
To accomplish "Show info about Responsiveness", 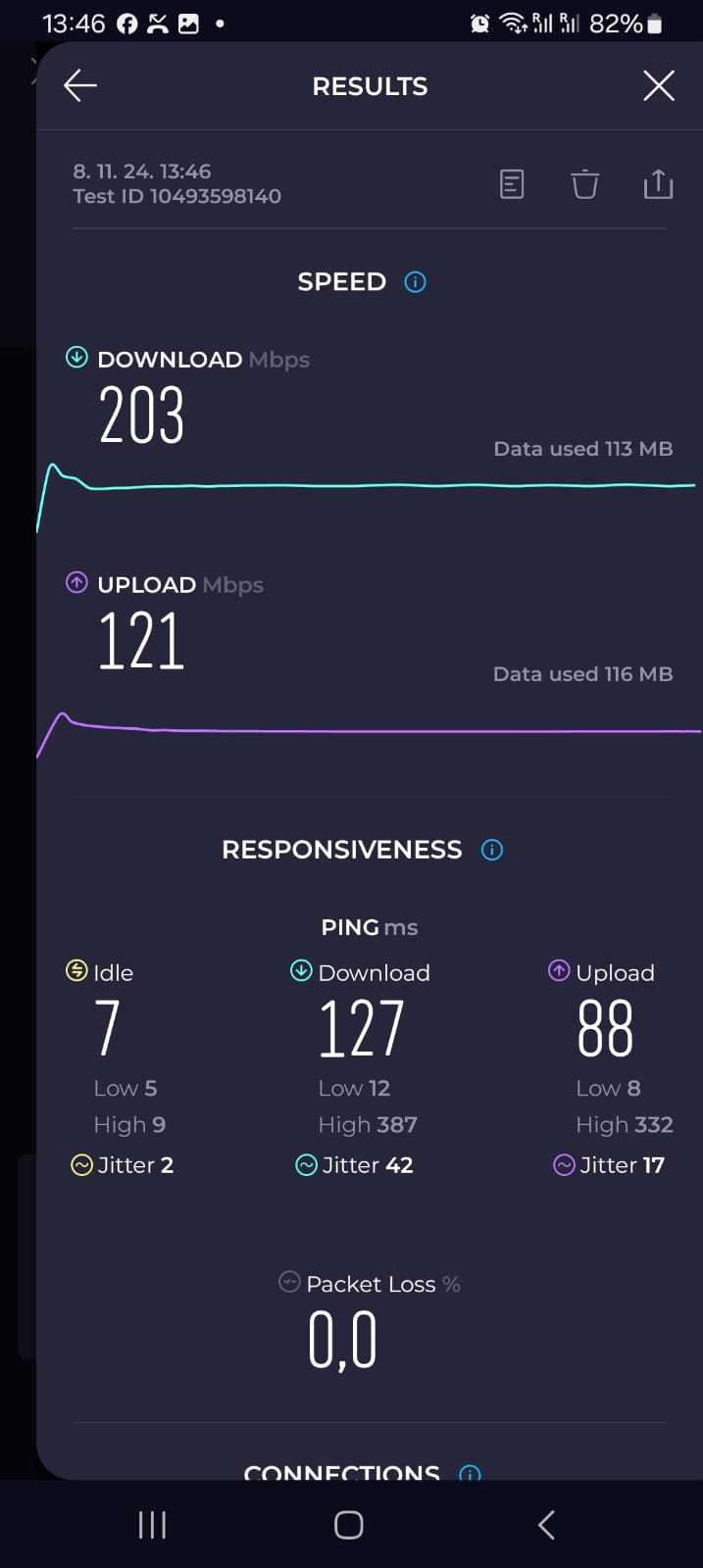I will click(x=492, y=850).
